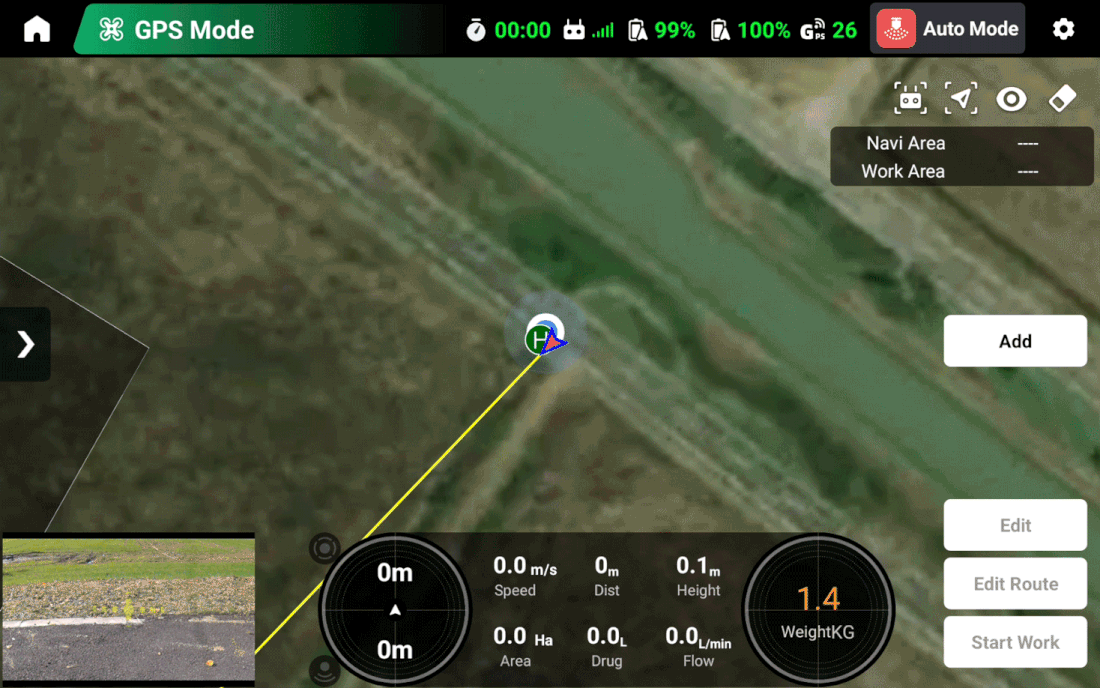Clear map with the eraser icon
1100x688 pixels.
tap(1062, 99)
